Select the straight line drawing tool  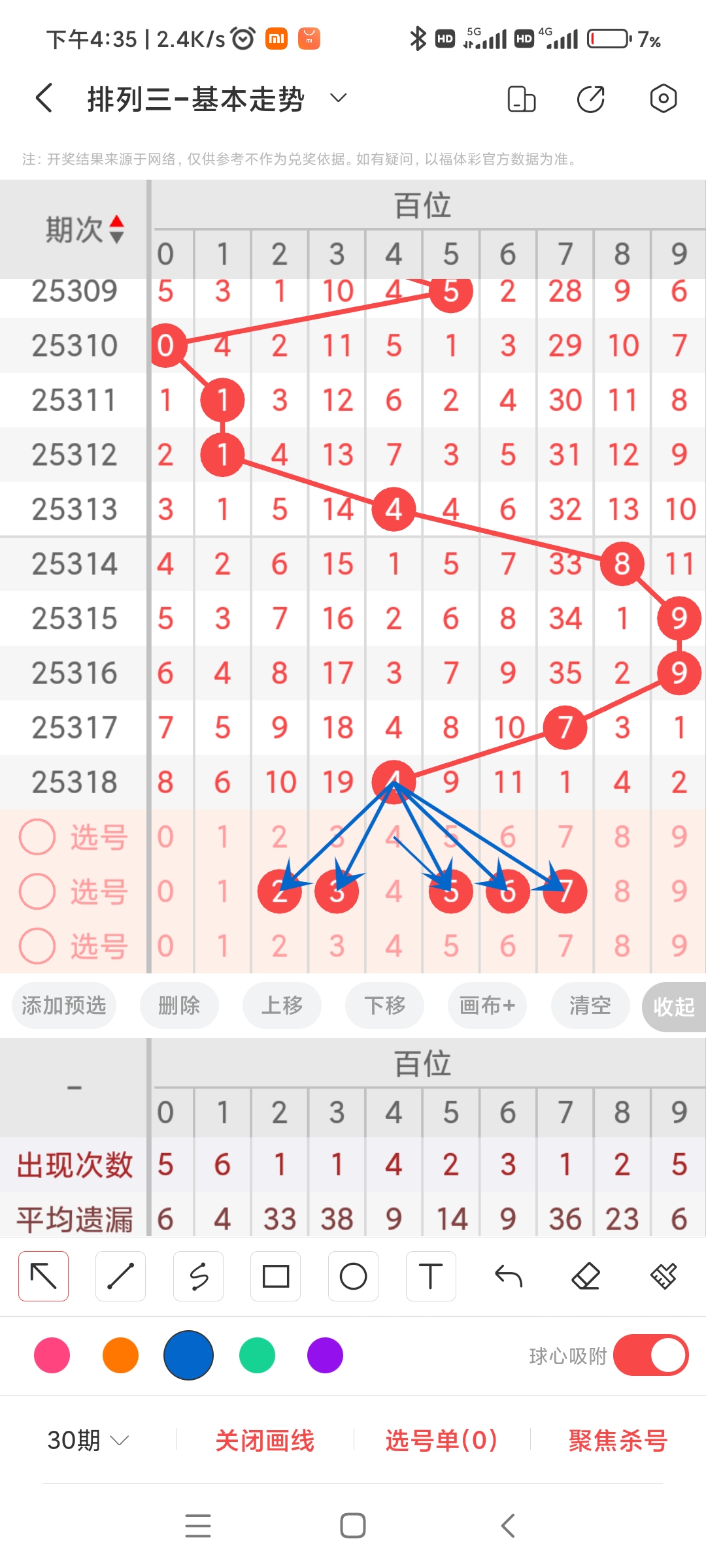pyautogui.click(x=120, y=1276)
